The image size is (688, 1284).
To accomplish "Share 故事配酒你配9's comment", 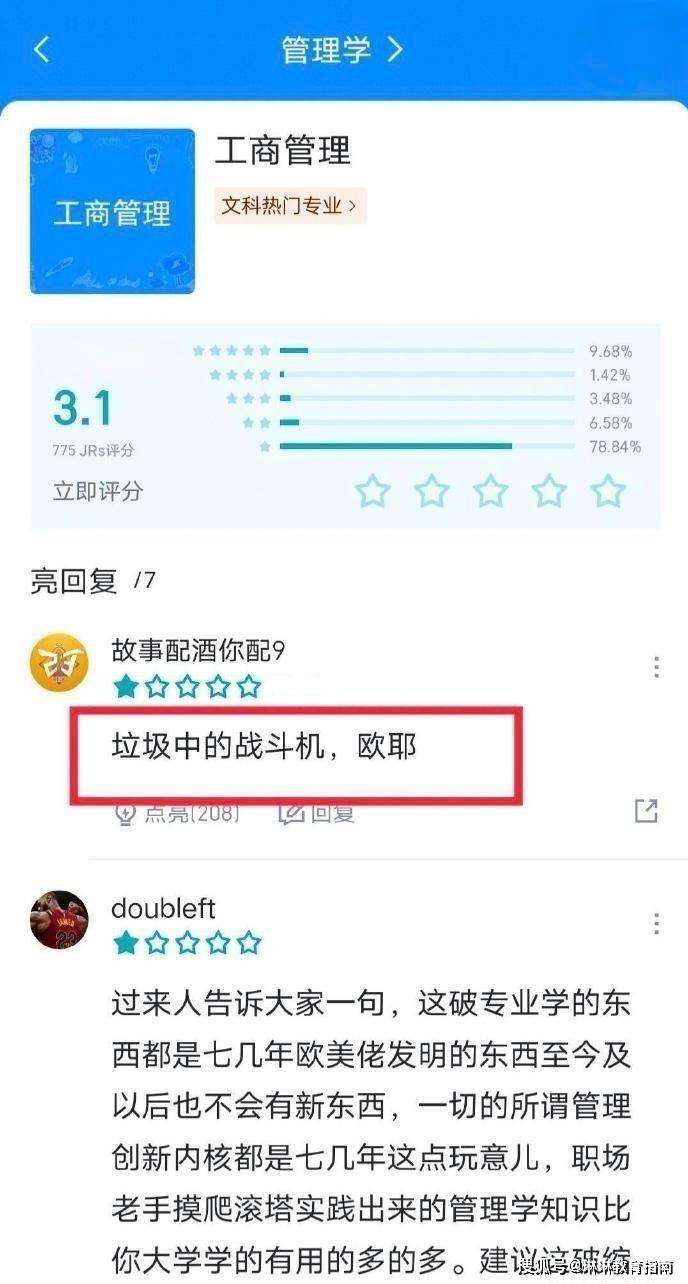I will coord(646,811).
